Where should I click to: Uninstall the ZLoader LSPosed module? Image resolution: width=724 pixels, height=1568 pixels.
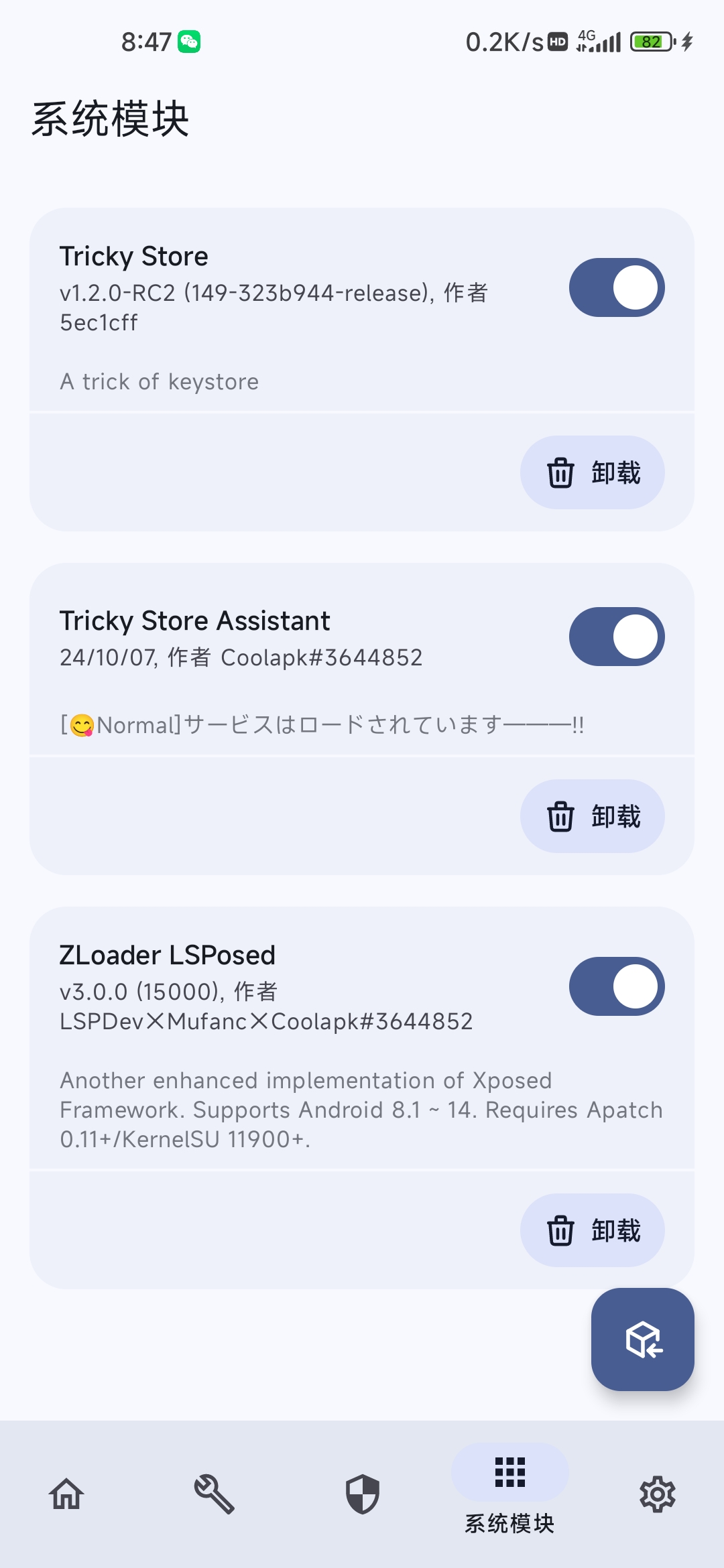[x=593, y=1230]
